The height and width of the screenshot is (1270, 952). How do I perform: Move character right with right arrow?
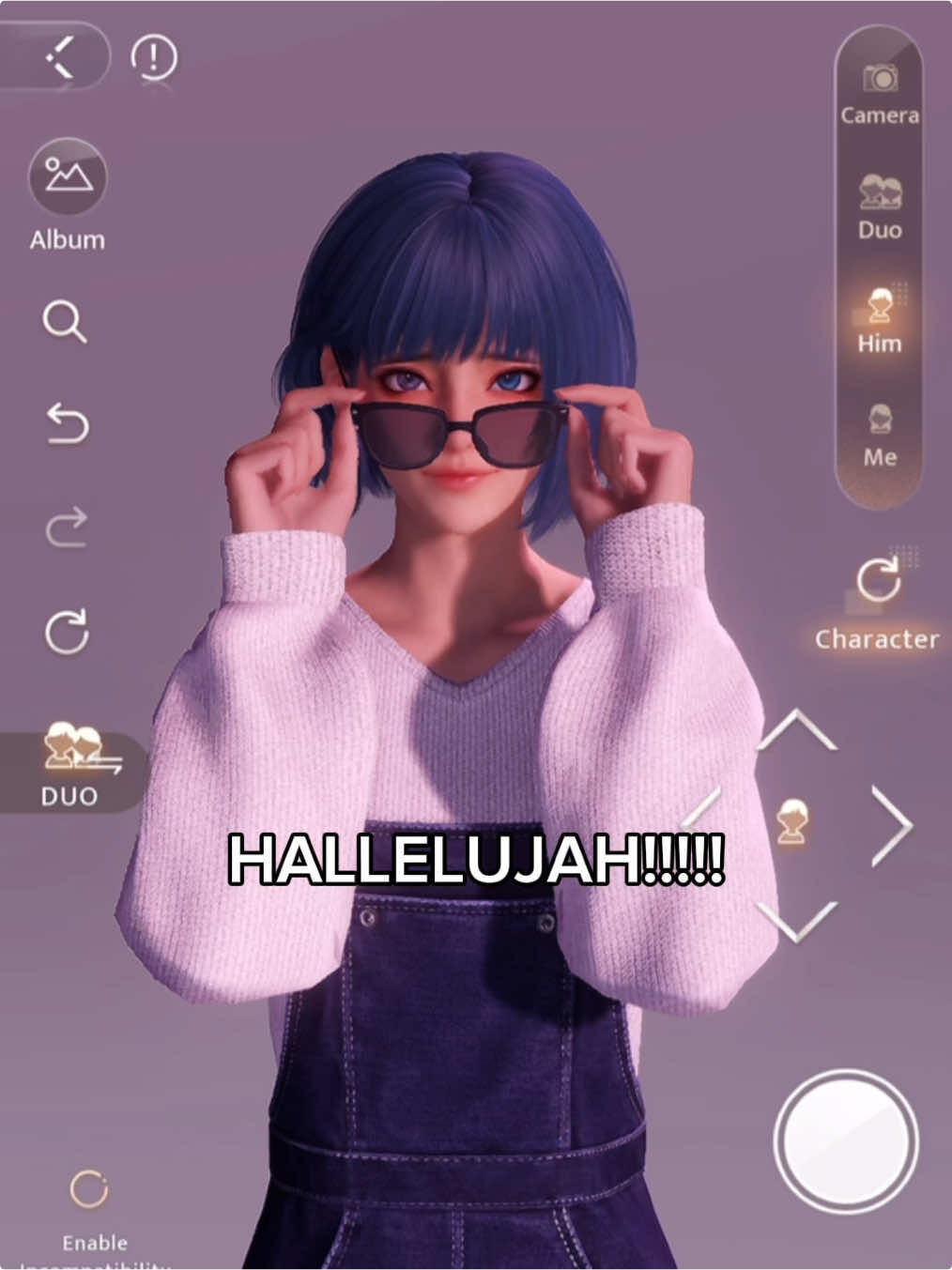[x=891, y=826]
